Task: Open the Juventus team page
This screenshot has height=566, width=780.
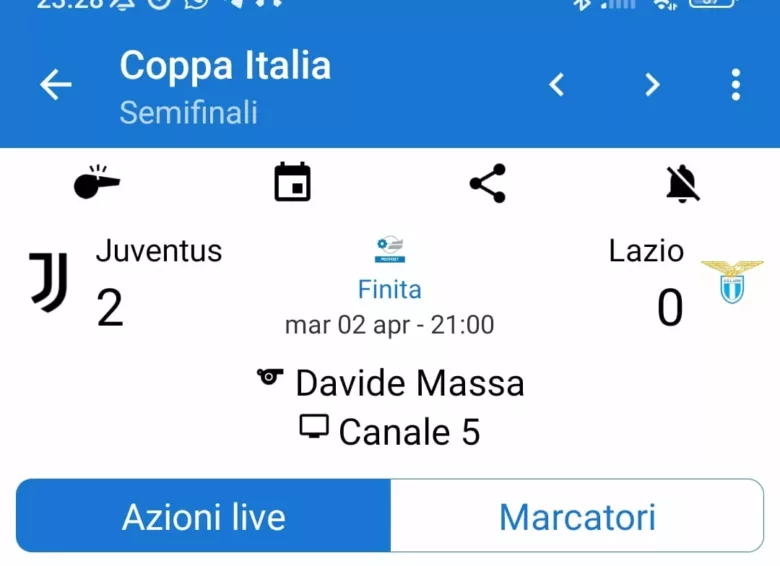Action: pos(48,281)
